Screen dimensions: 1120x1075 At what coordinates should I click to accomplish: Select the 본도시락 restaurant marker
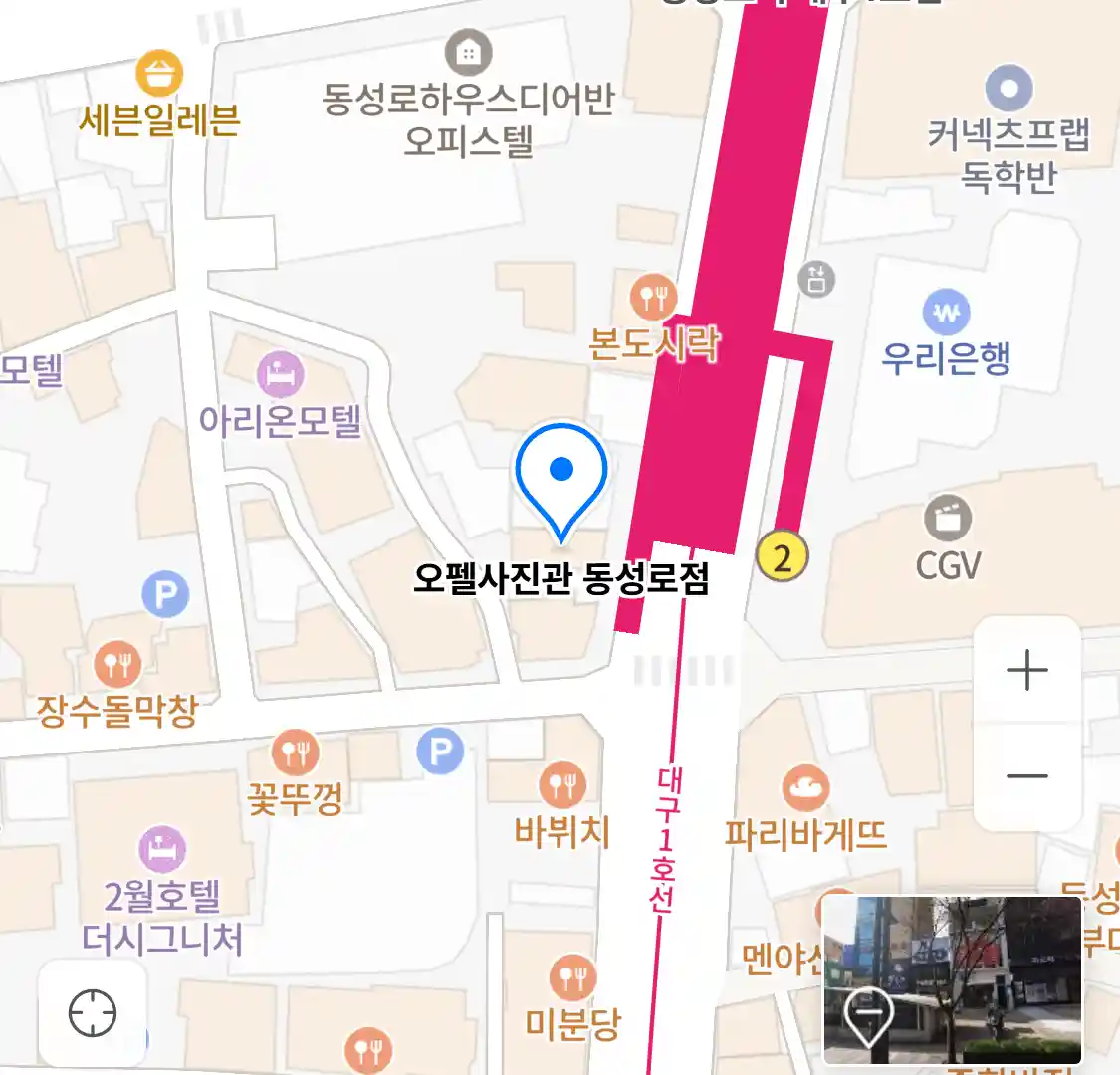pyautogui.click(x=653, y=296)
